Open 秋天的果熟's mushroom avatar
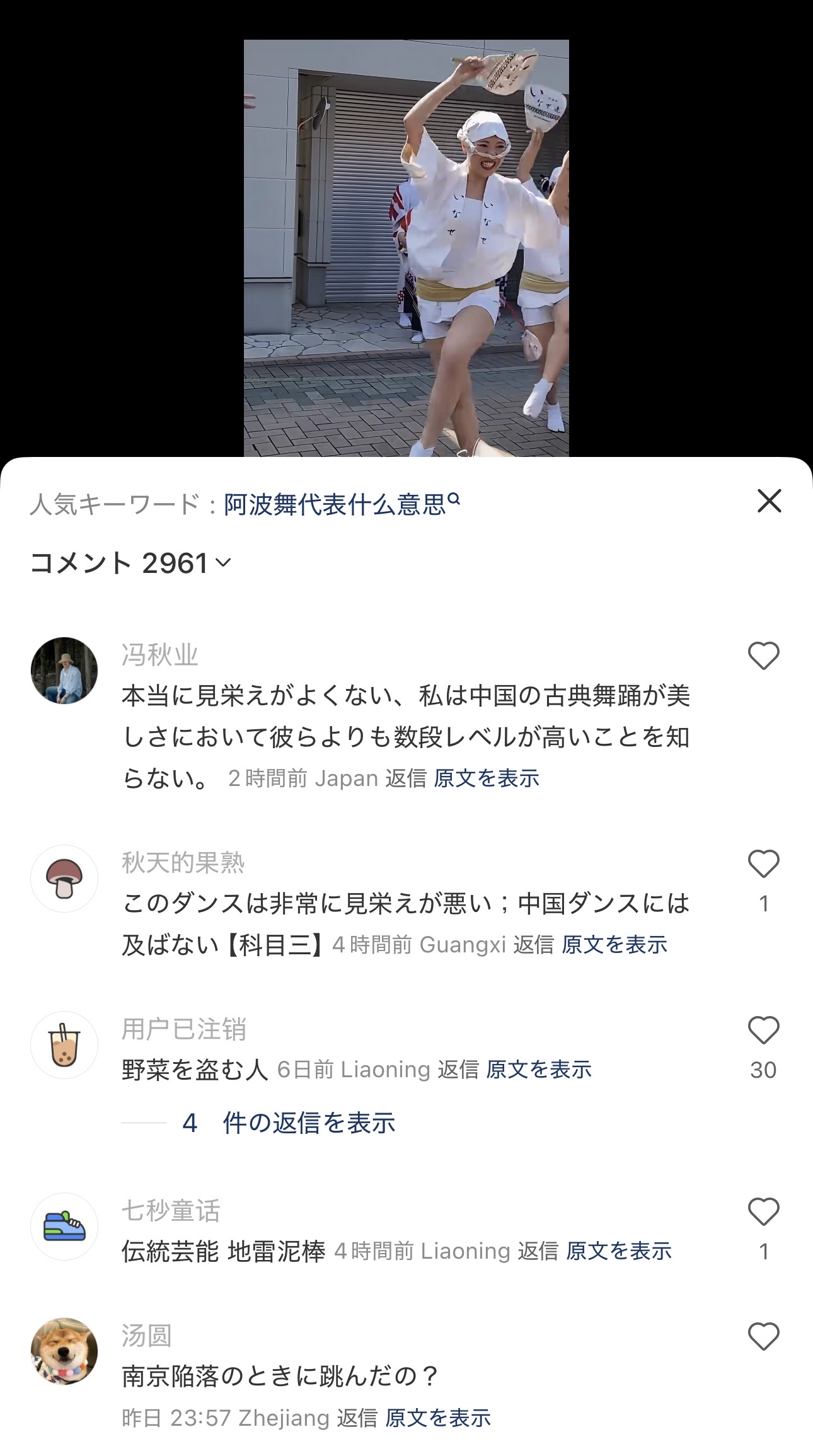The width and height of the screenshot is (813, 1456). (64, 879)
